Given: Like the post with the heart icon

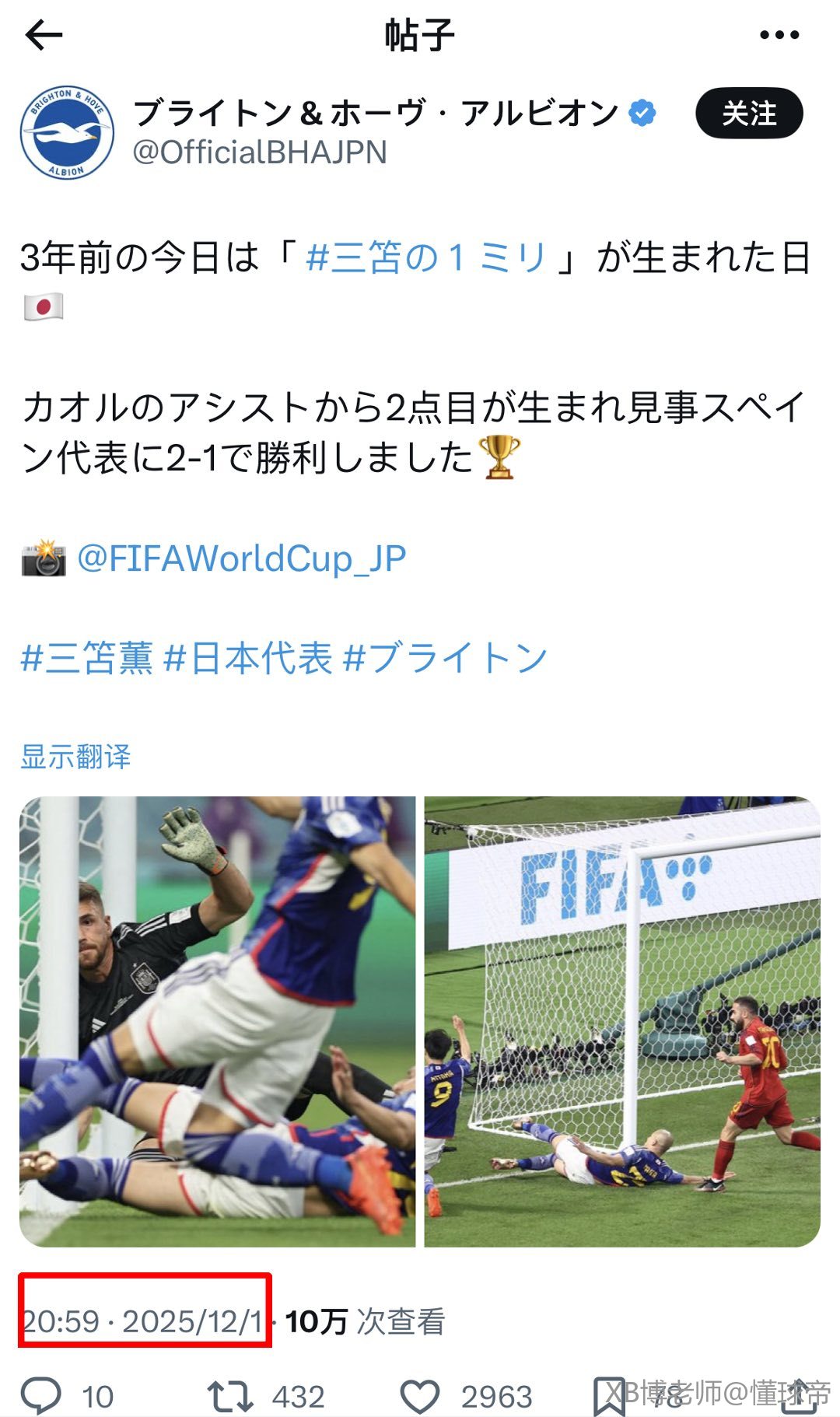Looking at the screenshot, I should [420, 1395].
